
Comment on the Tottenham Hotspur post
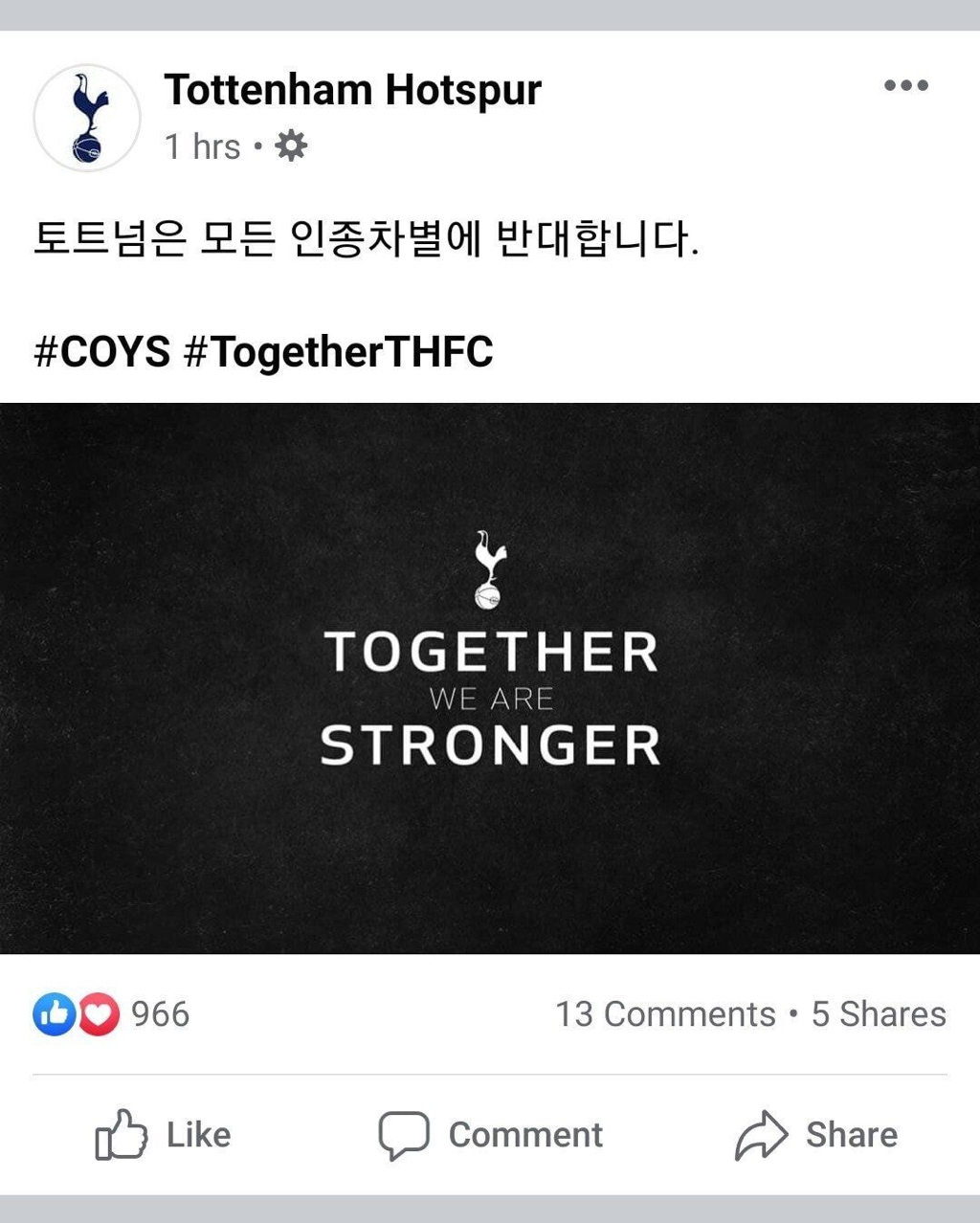tap(490, 1135)
